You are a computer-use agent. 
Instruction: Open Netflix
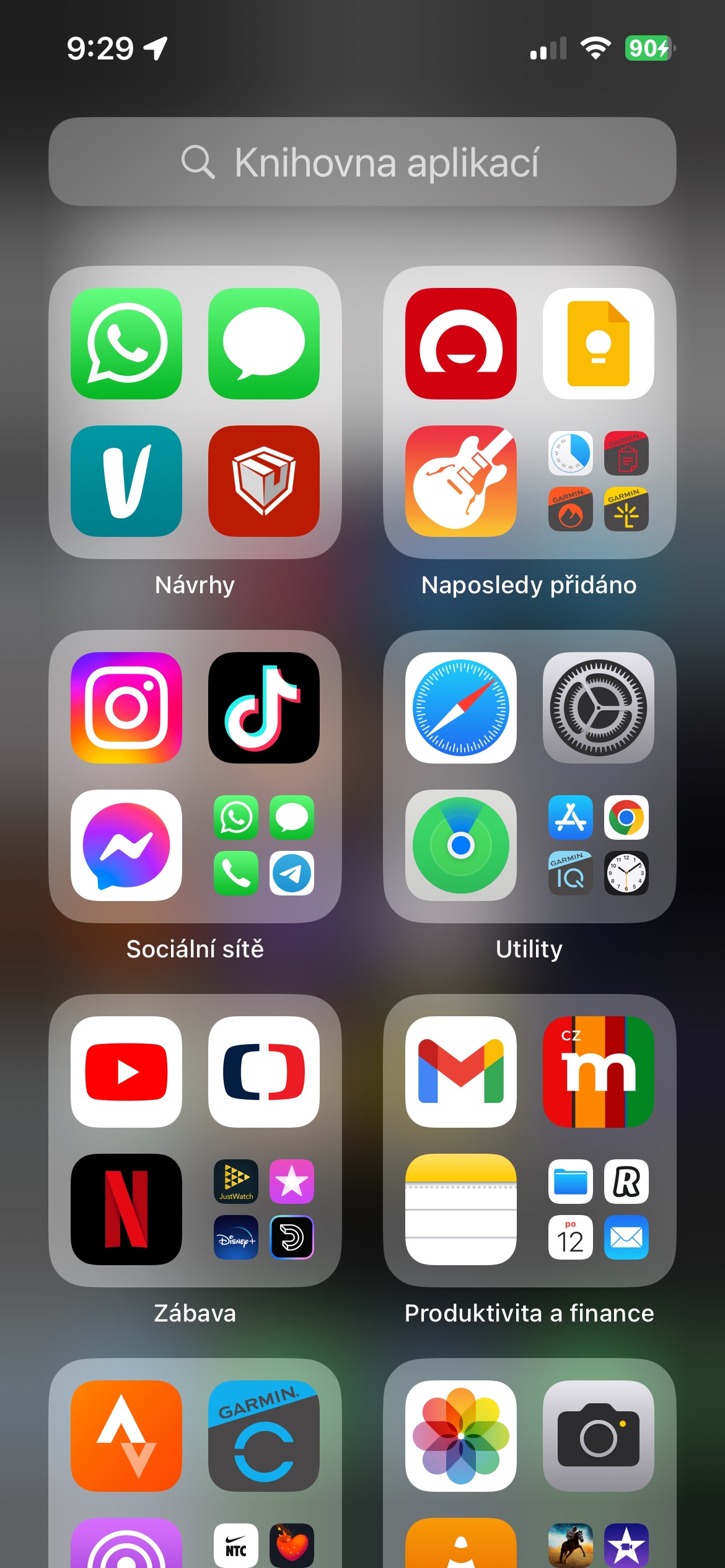126,1209
